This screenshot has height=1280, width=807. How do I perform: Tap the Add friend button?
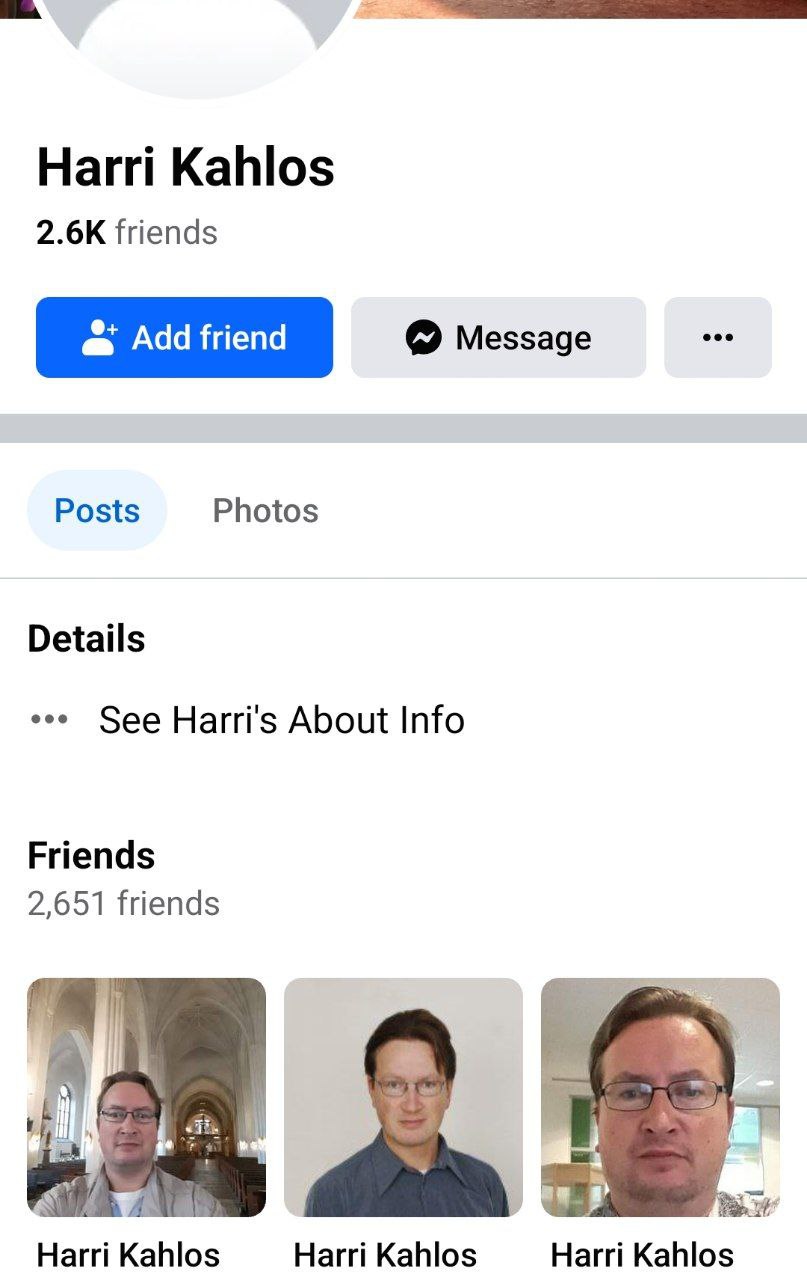[184, 338]
